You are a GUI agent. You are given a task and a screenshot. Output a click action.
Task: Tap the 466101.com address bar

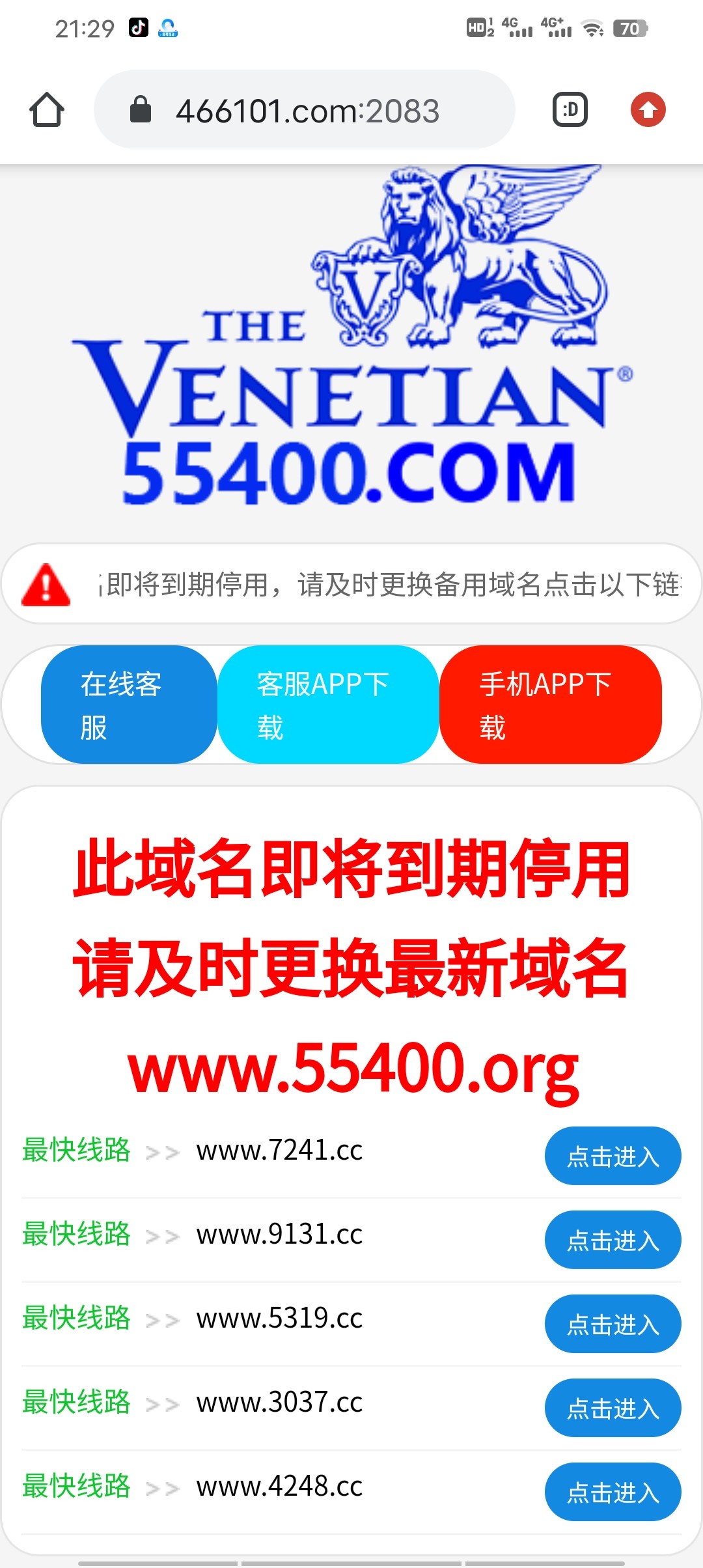[306, 110]
